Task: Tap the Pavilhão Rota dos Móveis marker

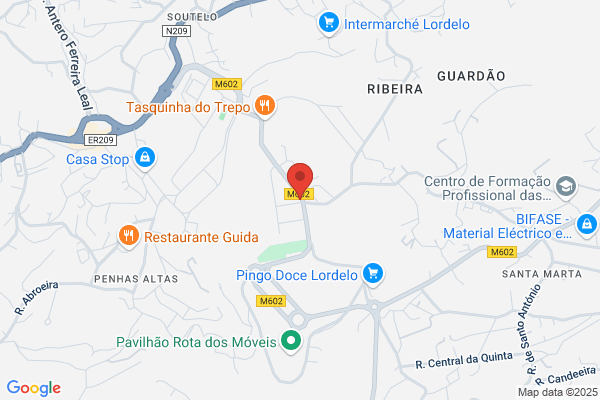Action: click(x=291, y=341)
